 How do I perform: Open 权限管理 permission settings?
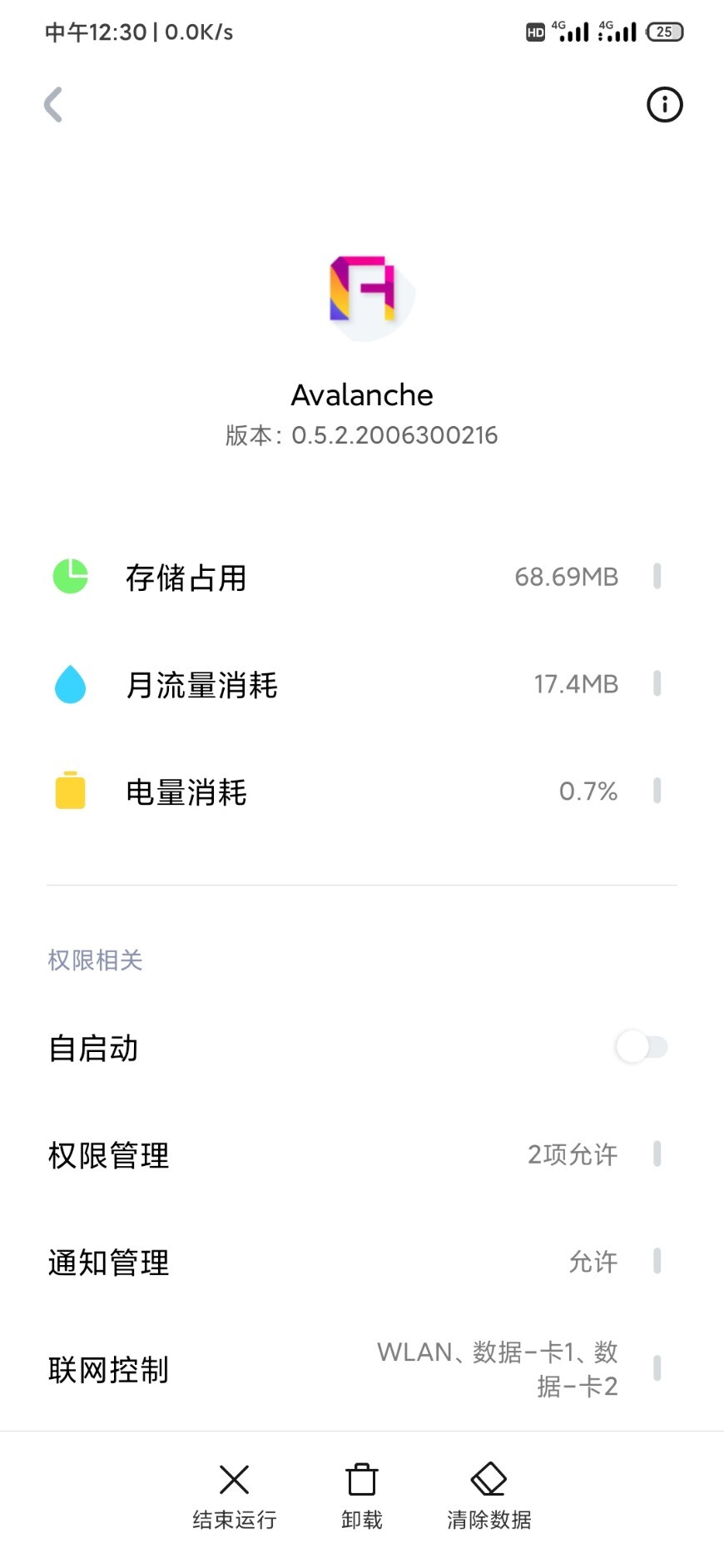362,1155
